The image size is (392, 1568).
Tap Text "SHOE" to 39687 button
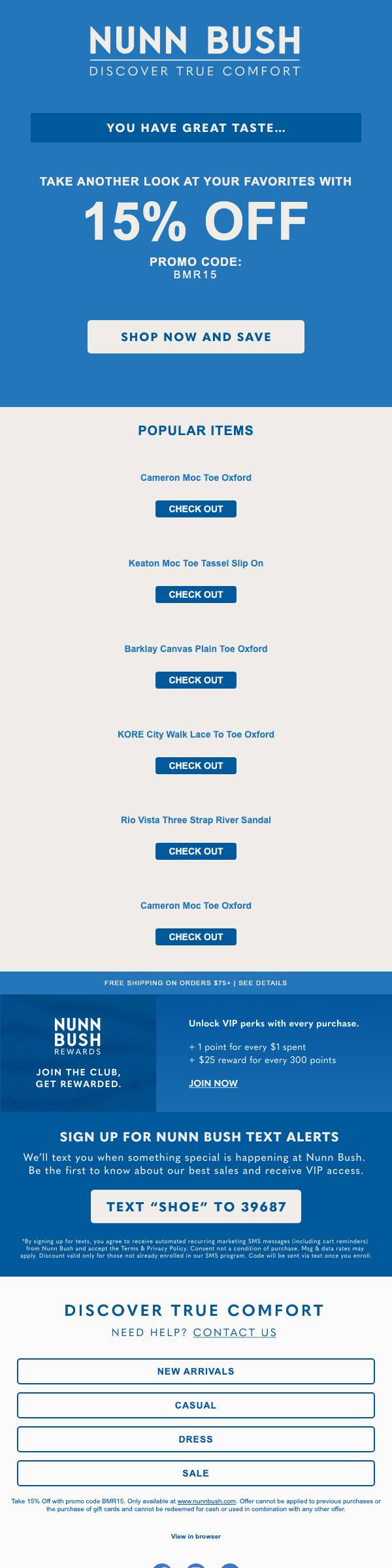196,1206
